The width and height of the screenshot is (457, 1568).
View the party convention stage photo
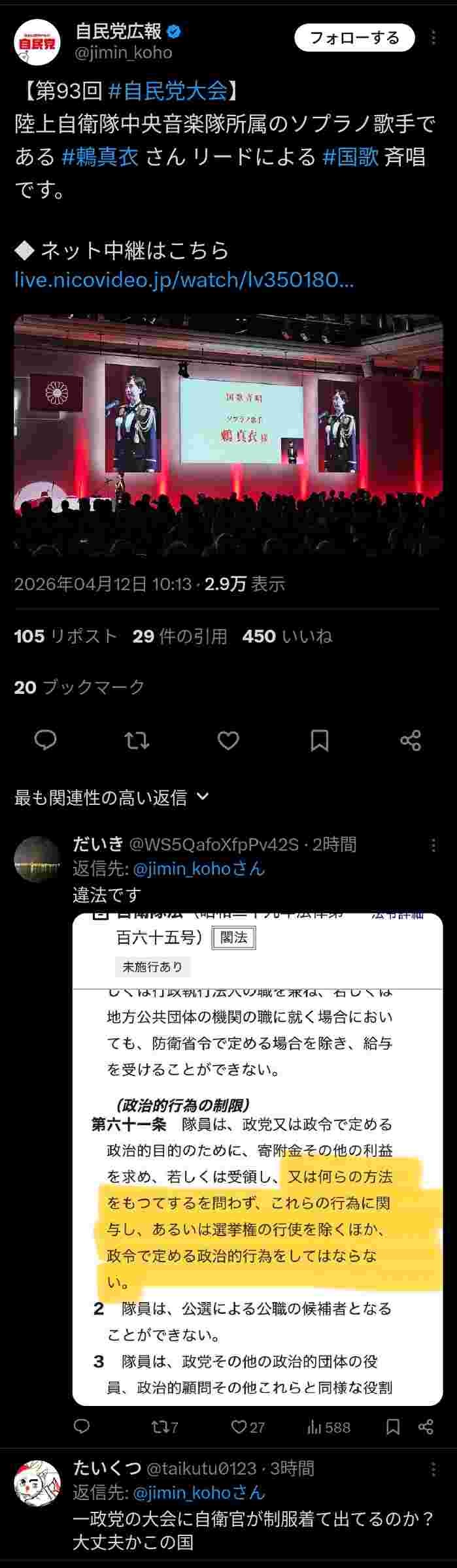[228, 434]
